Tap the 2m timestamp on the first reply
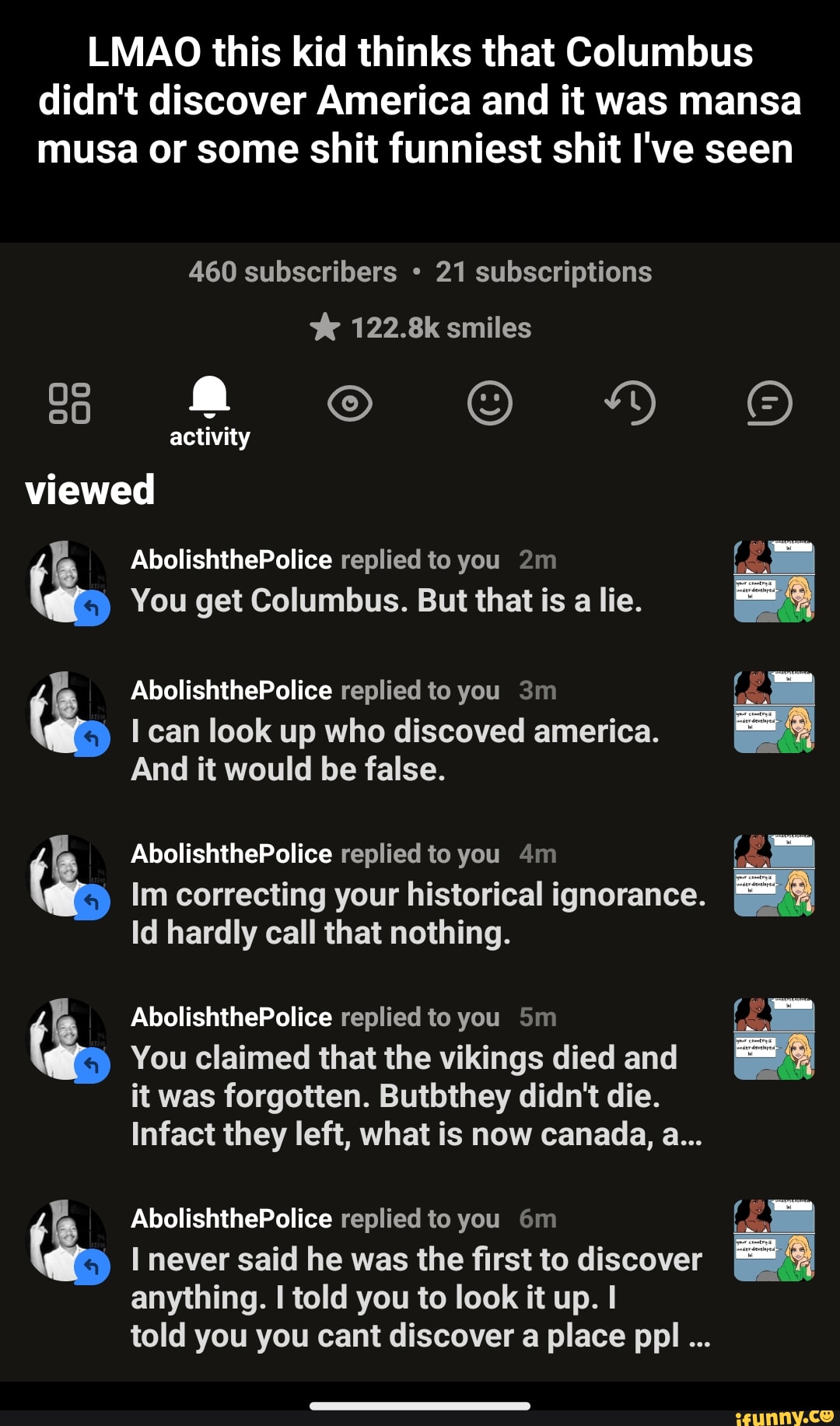Screen dimensions: 840x1426 (536, 559)
